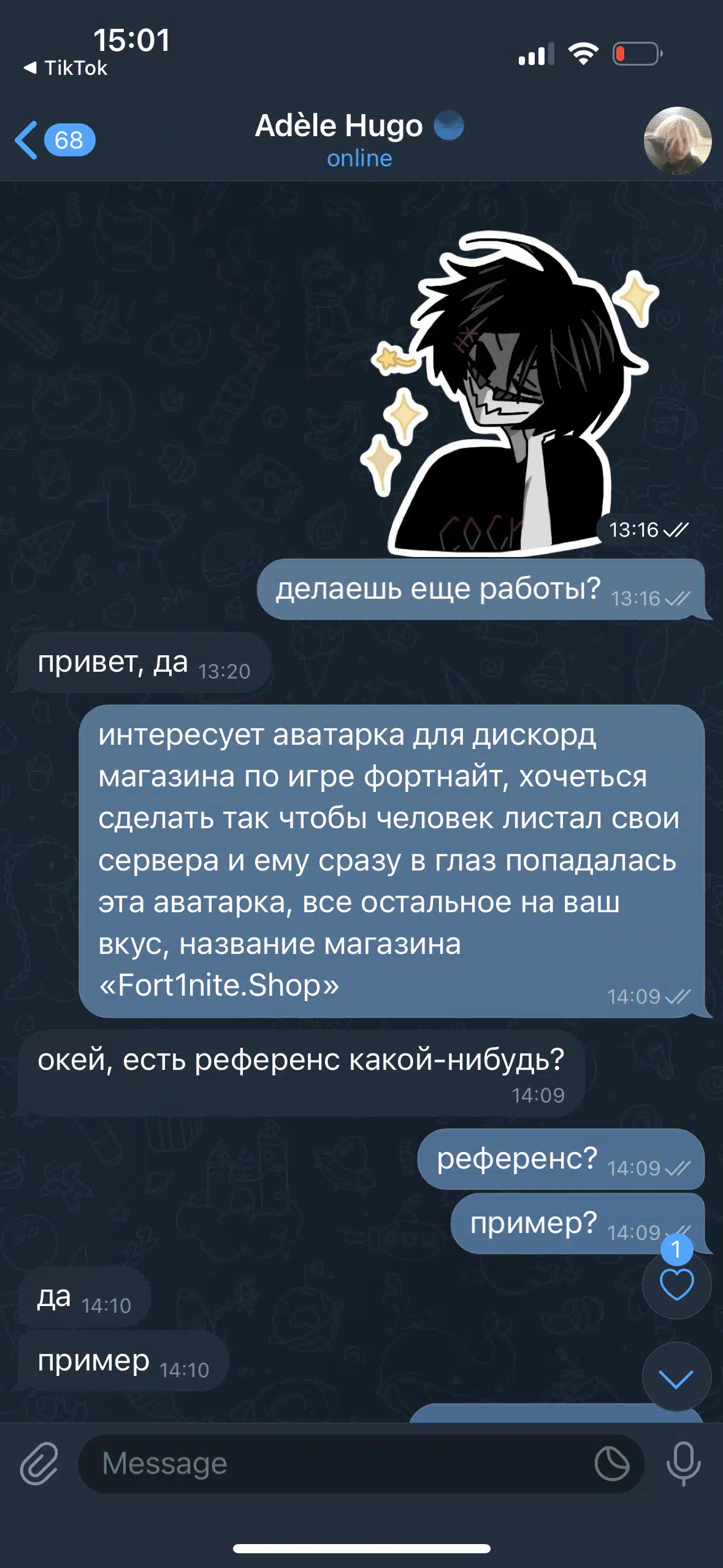Open Adèle Hugo chat info from title
This screenshot has height=1568, width=723.
(359, 140)
